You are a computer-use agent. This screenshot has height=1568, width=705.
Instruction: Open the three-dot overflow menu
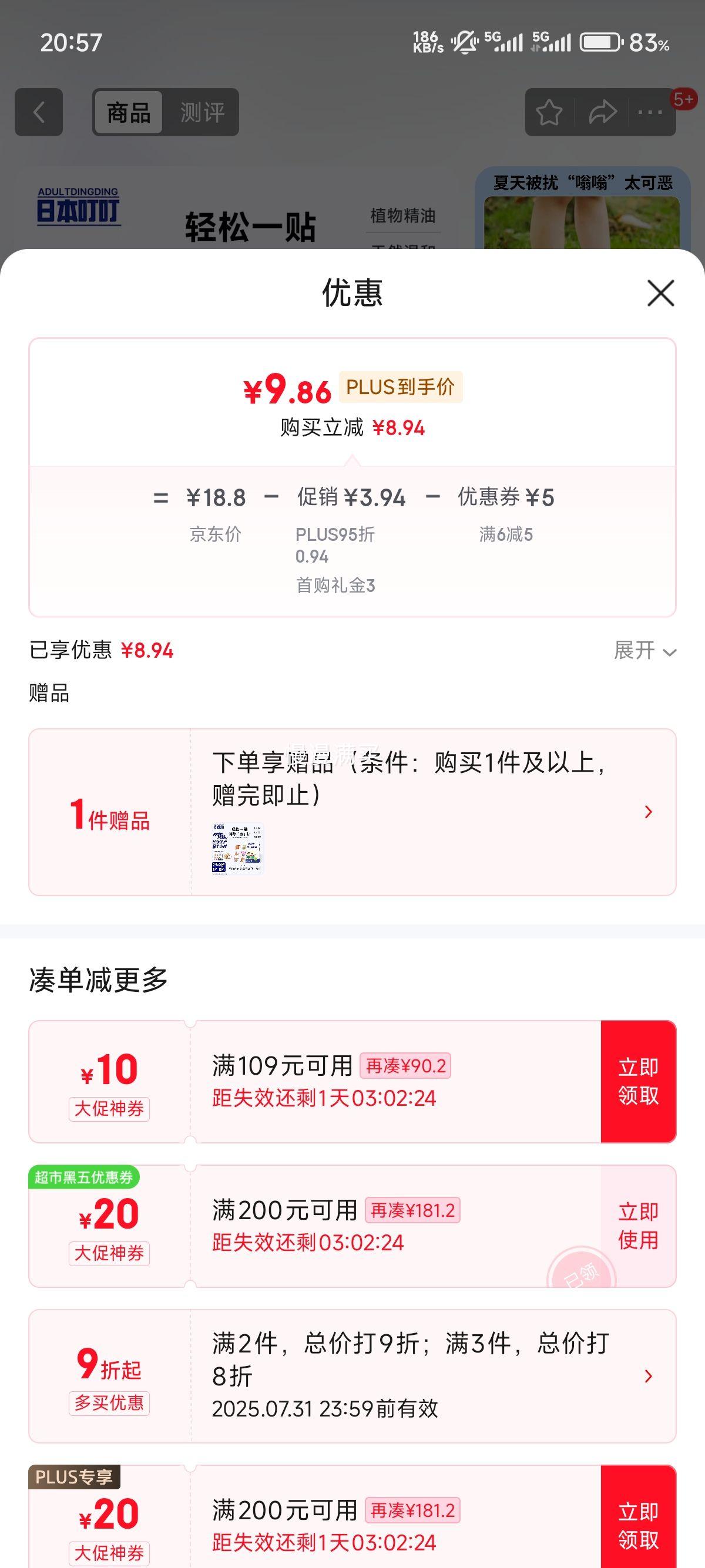pos(650,113)
